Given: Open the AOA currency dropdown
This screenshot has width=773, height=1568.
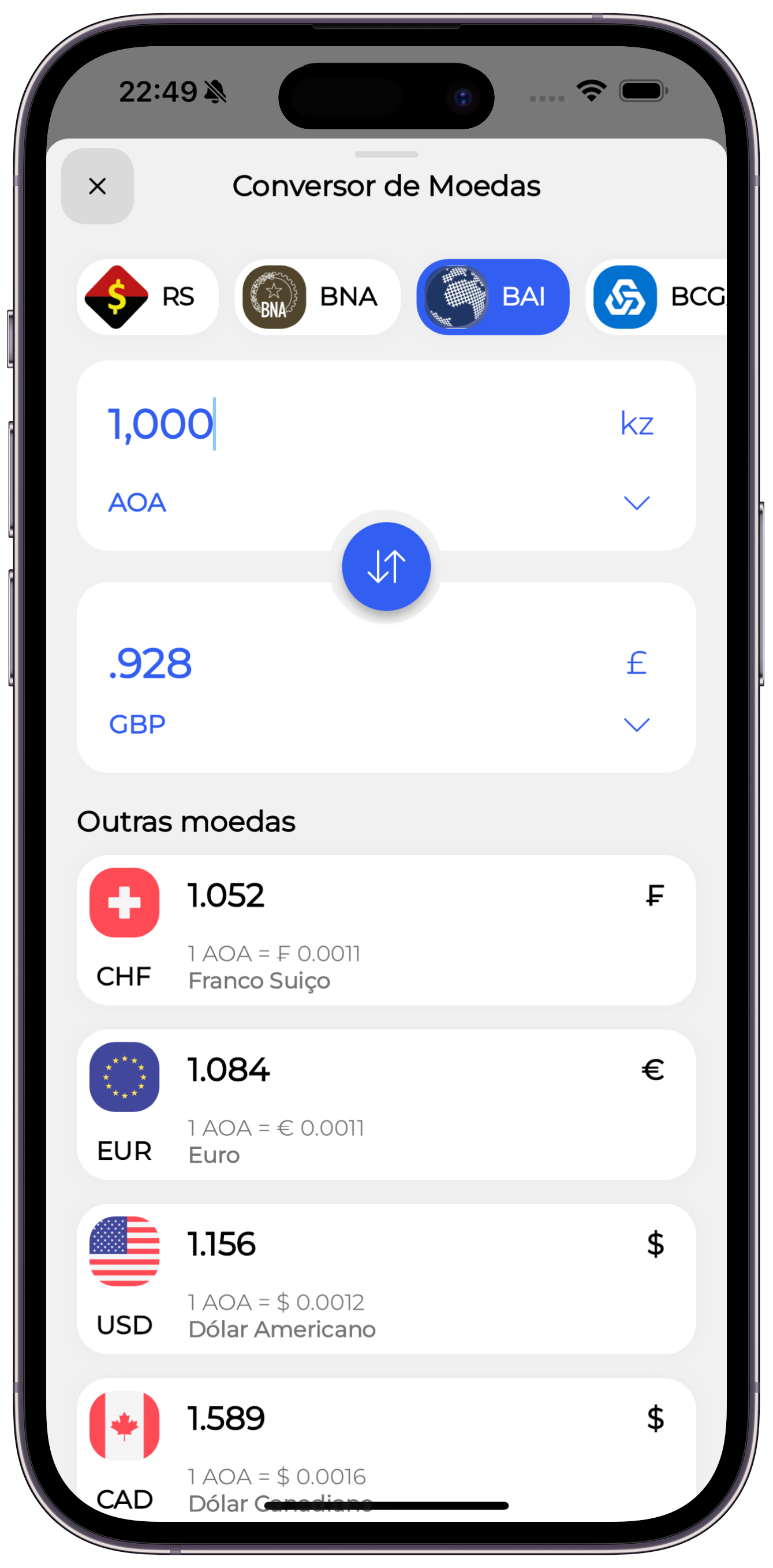Looking at the screenshot, I should (x=636, y=503).
